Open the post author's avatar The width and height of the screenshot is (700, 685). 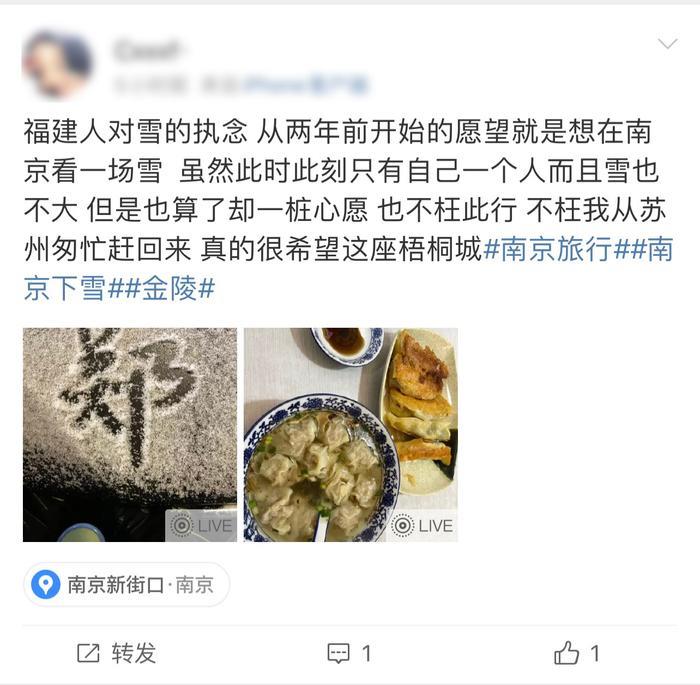[57, 65]
